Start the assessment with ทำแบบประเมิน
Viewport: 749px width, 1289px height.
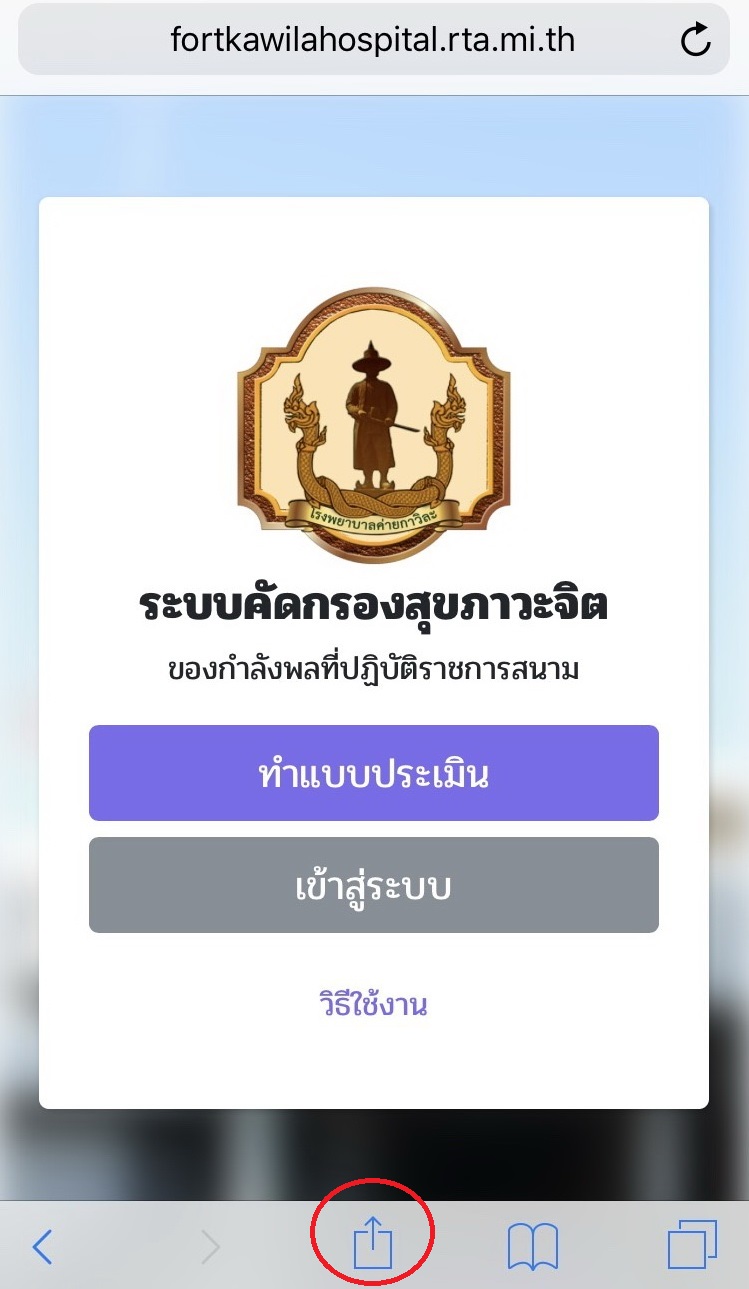click(373, 773)
